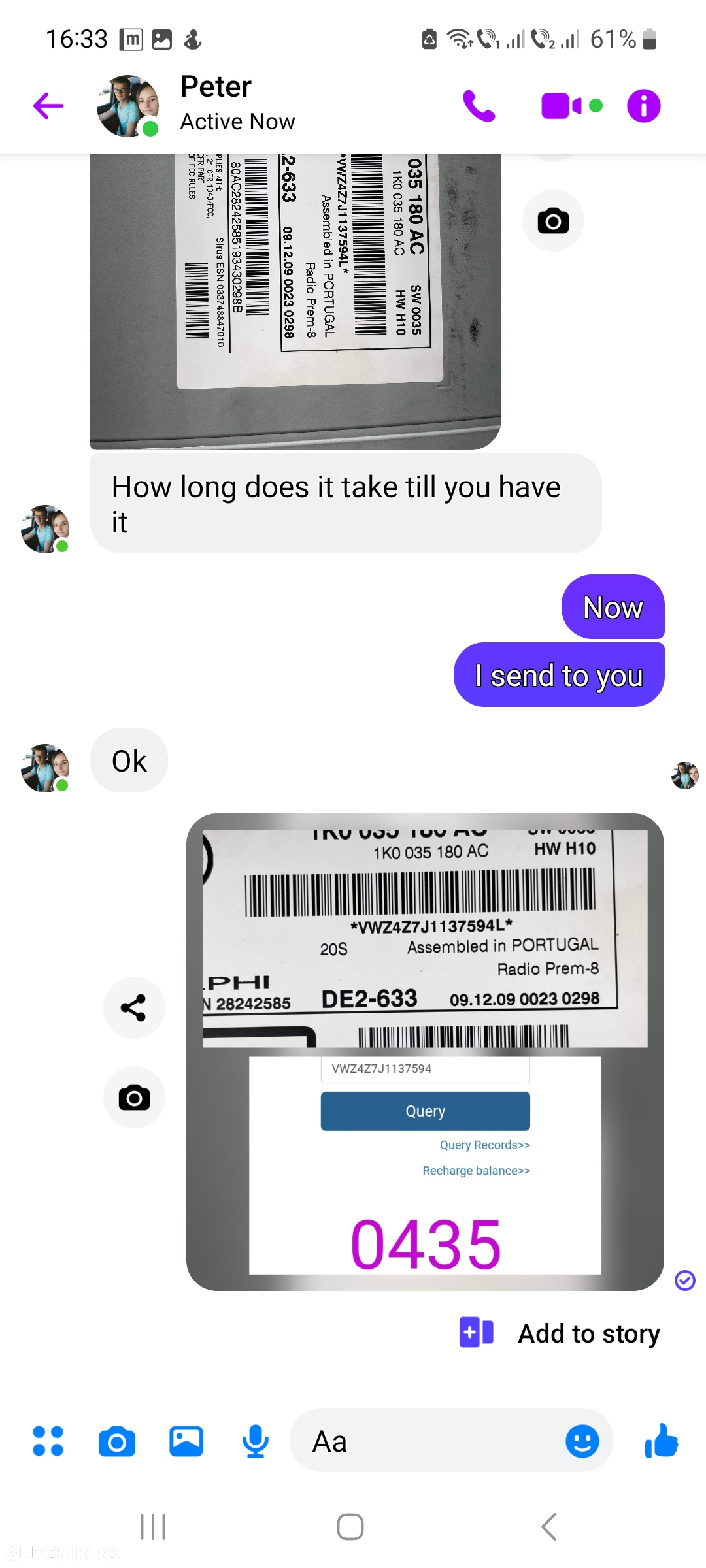Share the sent image
This screenshot has width=706, height=1568.
click(x=134, y=1007)
